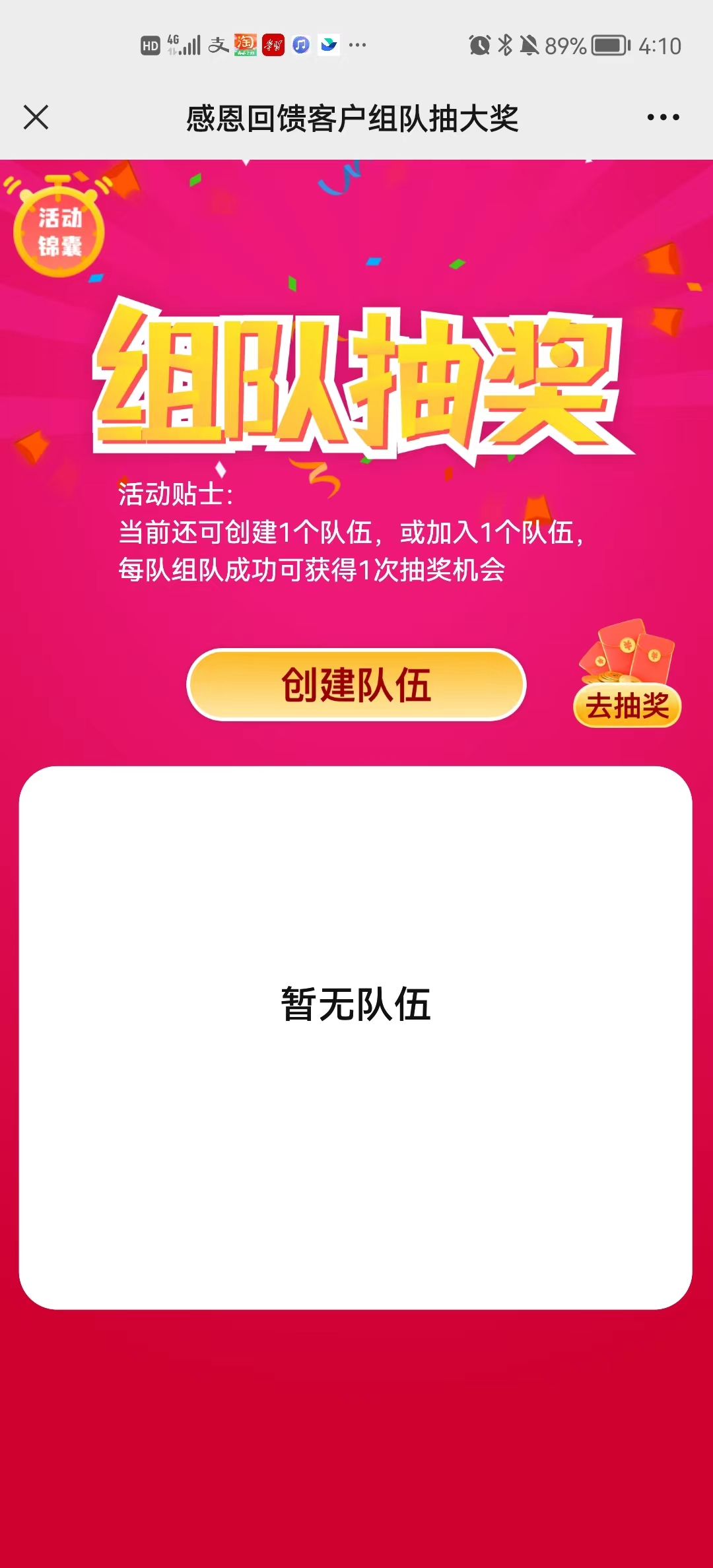Open the three-dot overflow menu
Screen dimensions: 713x1568
click(x=663, y=117)
